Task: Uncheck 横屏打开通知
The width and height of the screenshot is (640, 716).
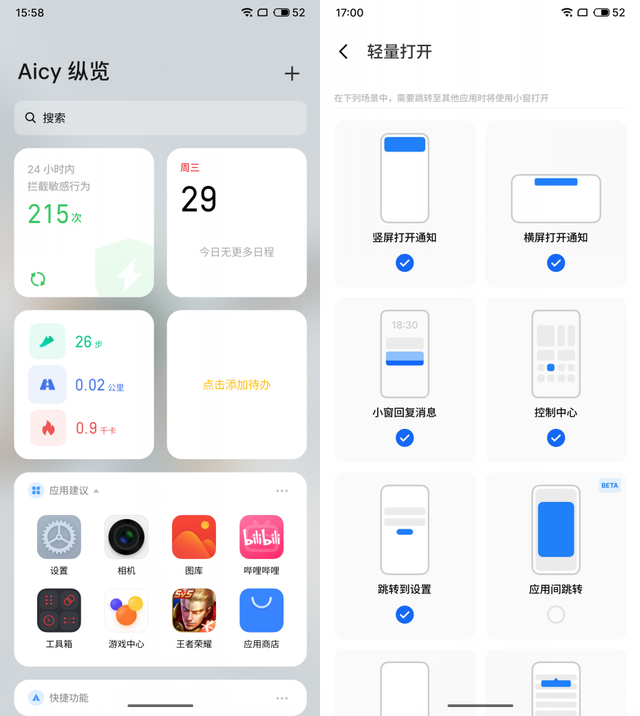Action: (x=556, y=262)
